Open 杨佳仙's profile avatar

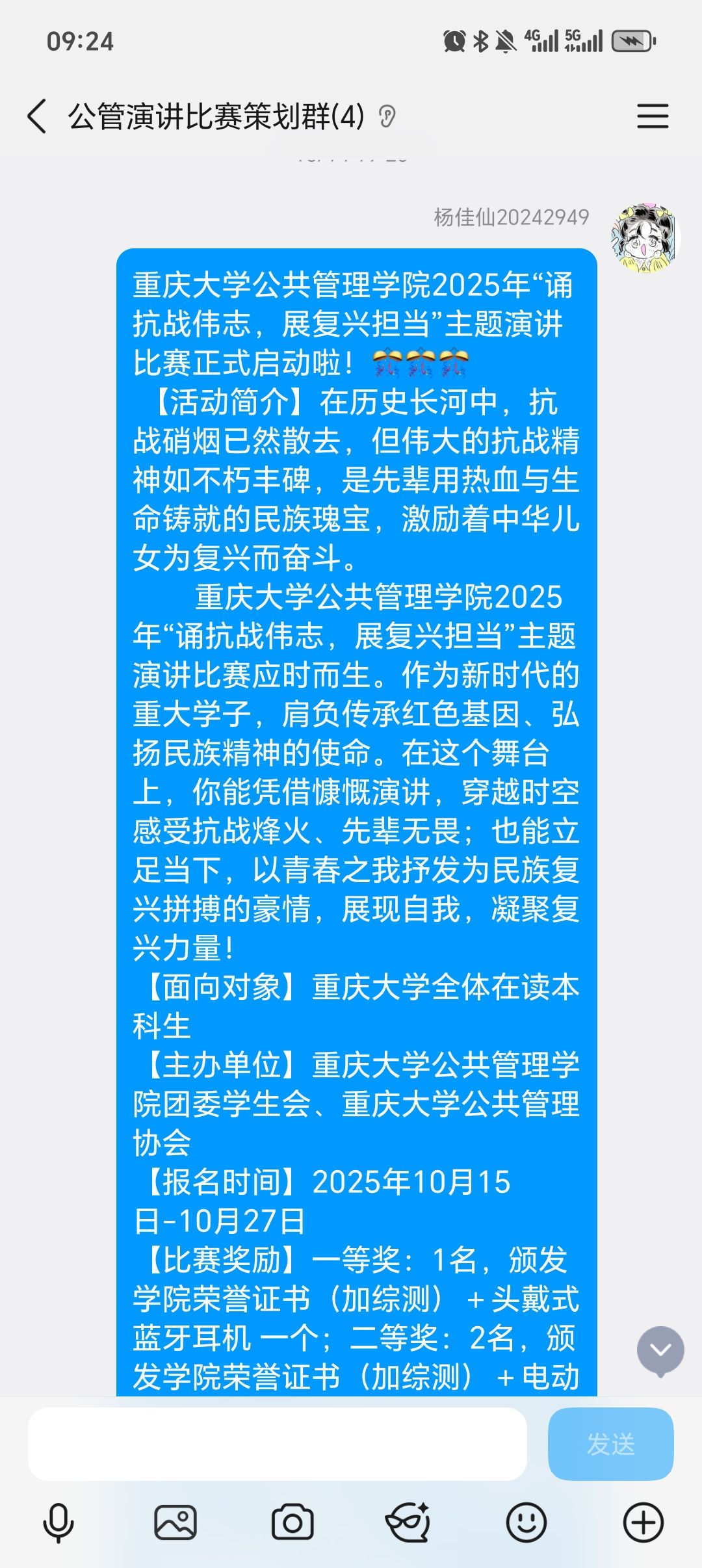coord(644,238)
